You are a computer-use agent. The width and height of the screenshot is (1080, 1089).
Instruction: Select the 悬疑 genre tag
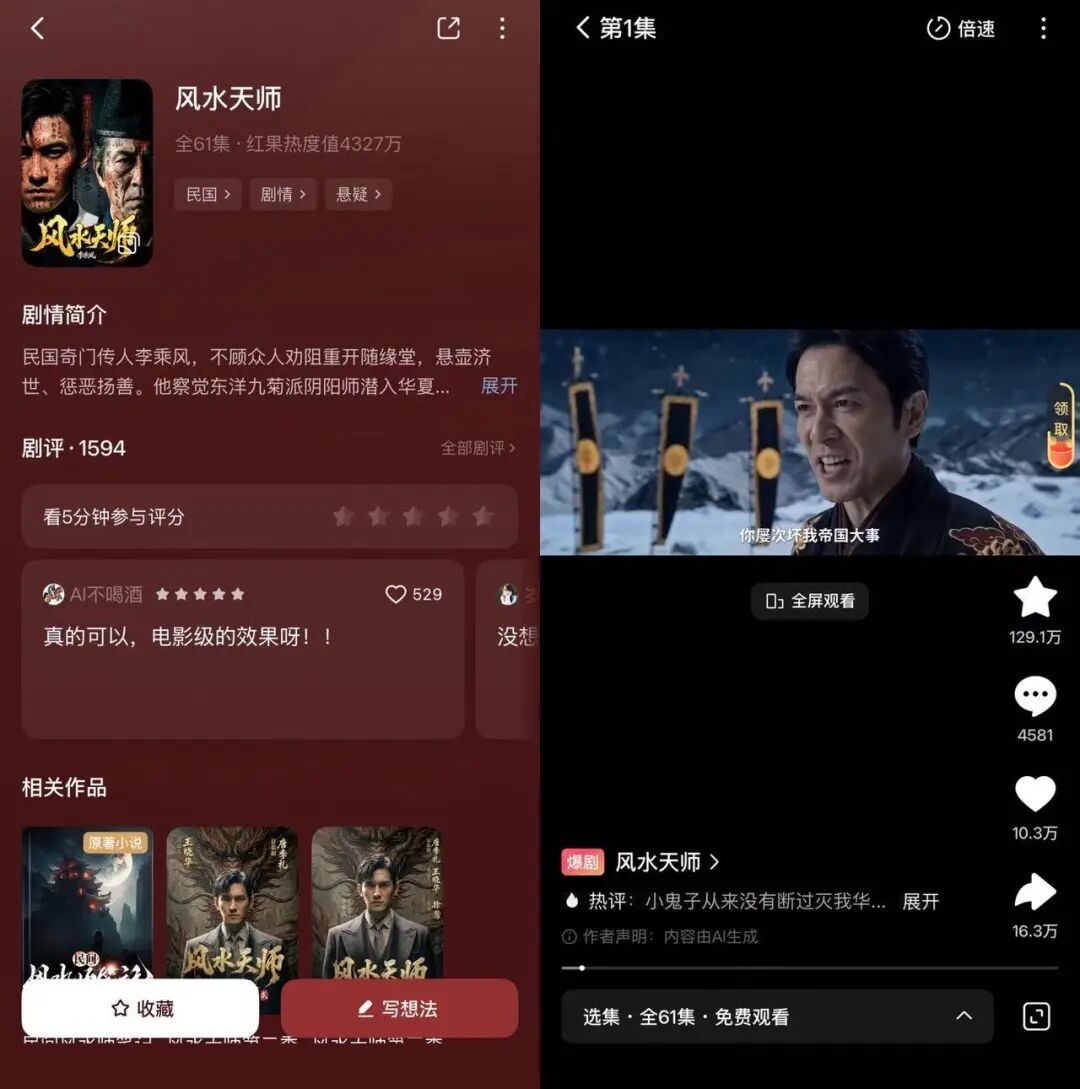[x=358, y=194]
